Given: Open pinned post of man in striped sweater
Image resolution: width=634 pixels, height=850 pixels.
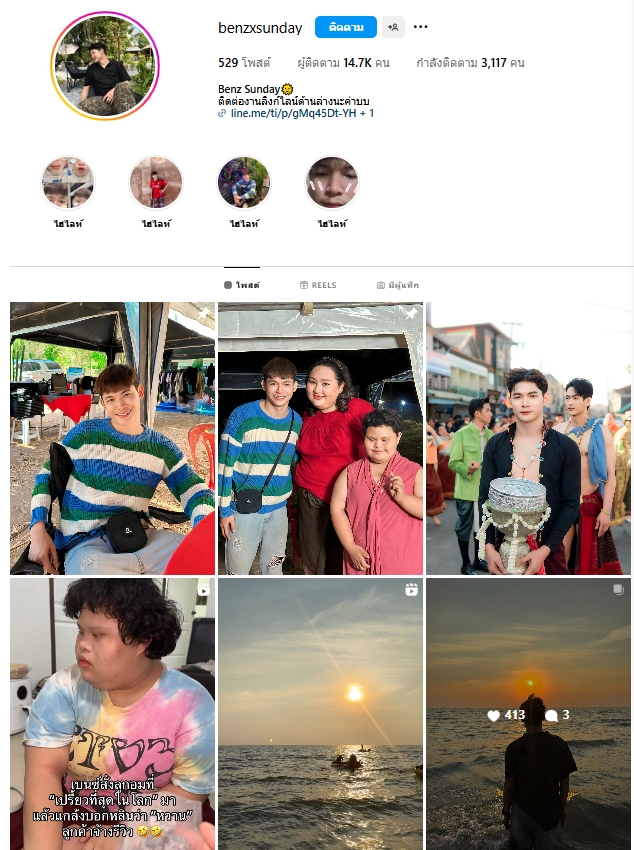Looking at the screenshot, I should pos(112,438).
